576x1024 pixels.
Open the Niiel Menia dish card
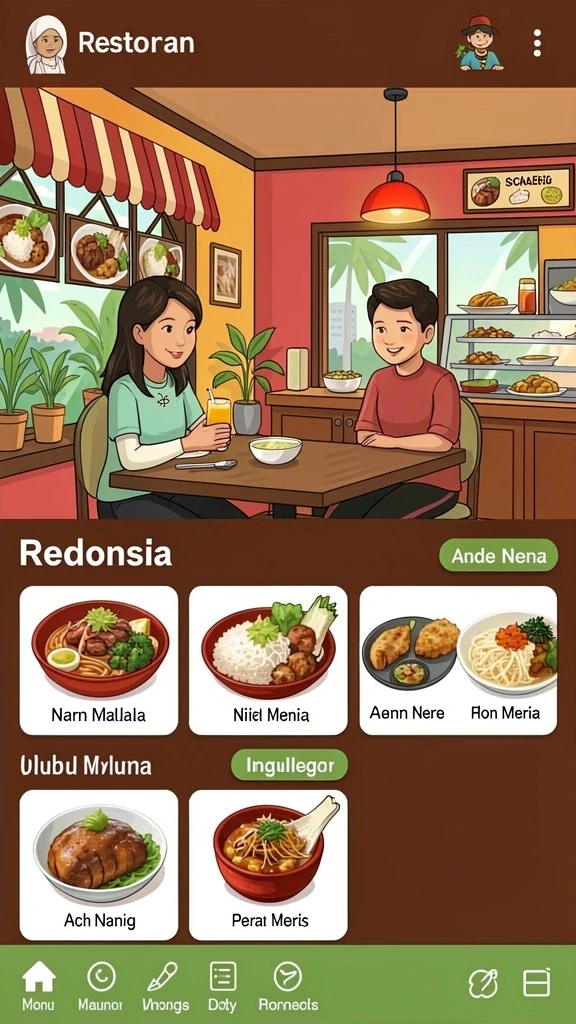pos(268,660)
